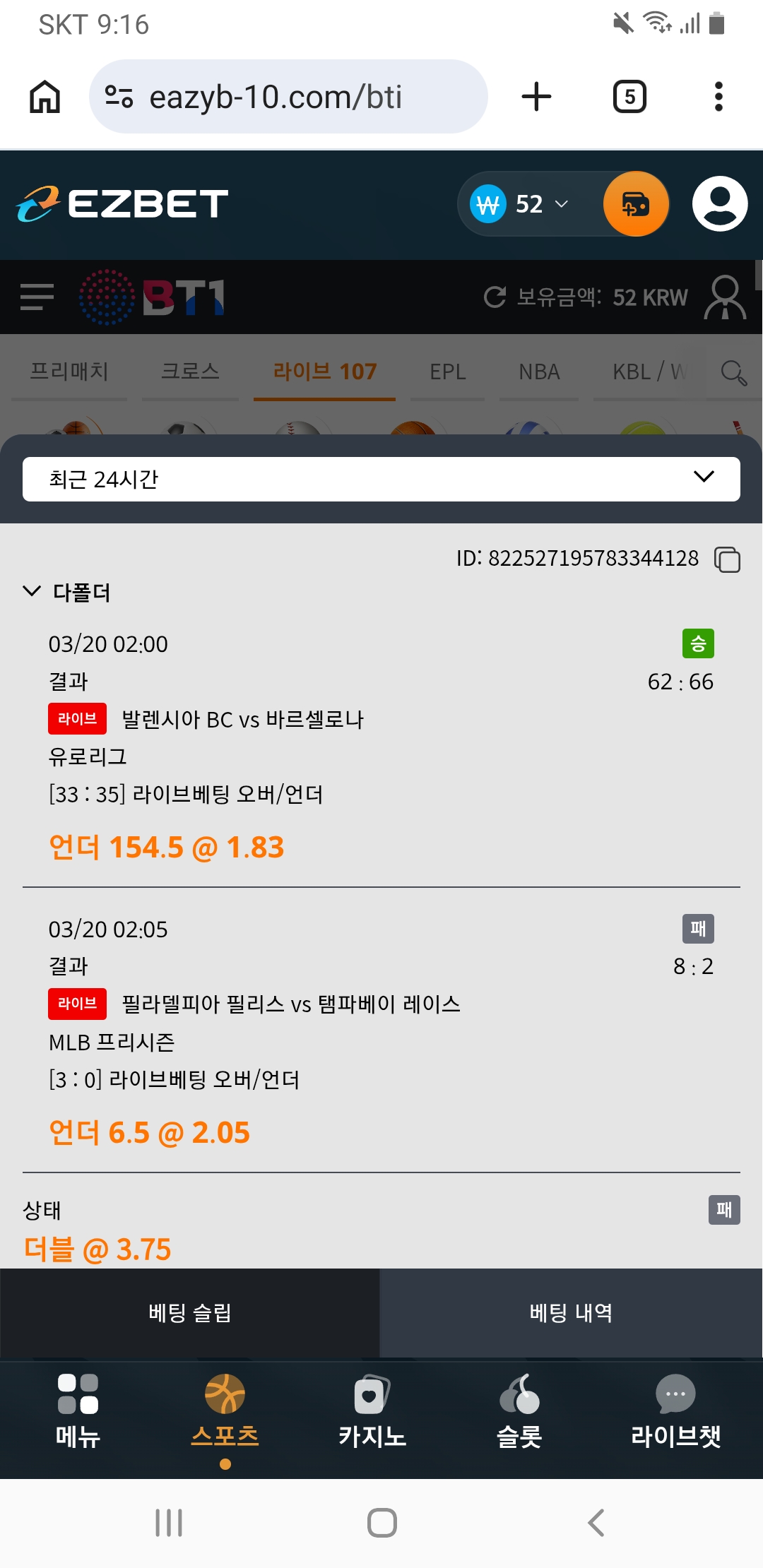Open the browser overflow menu
This screenshot has width=763, height=1568.
pos(718,97)
